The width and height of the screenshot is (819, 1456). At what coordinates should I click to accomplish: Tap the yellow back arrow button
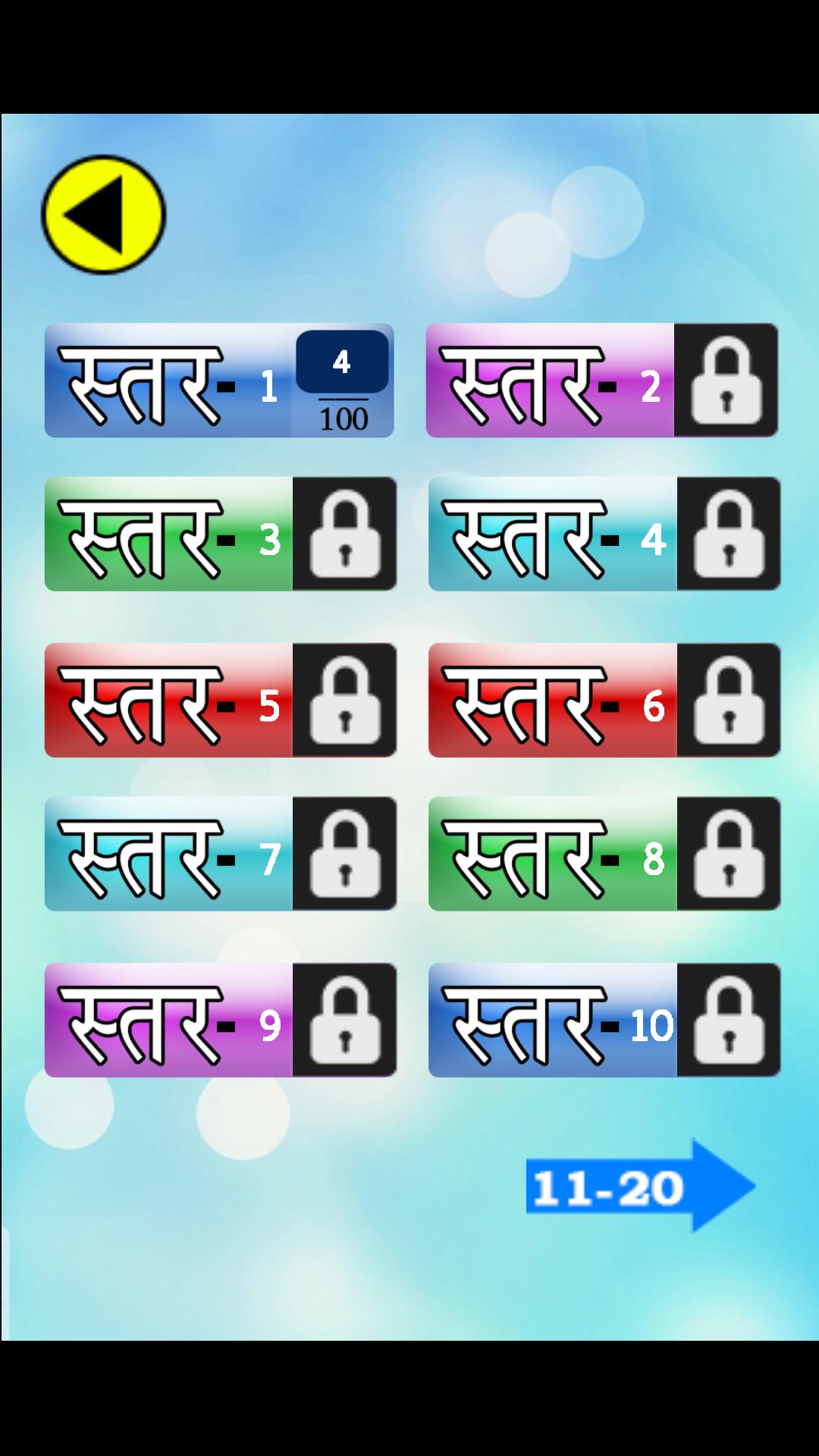(x=105, y=212)
